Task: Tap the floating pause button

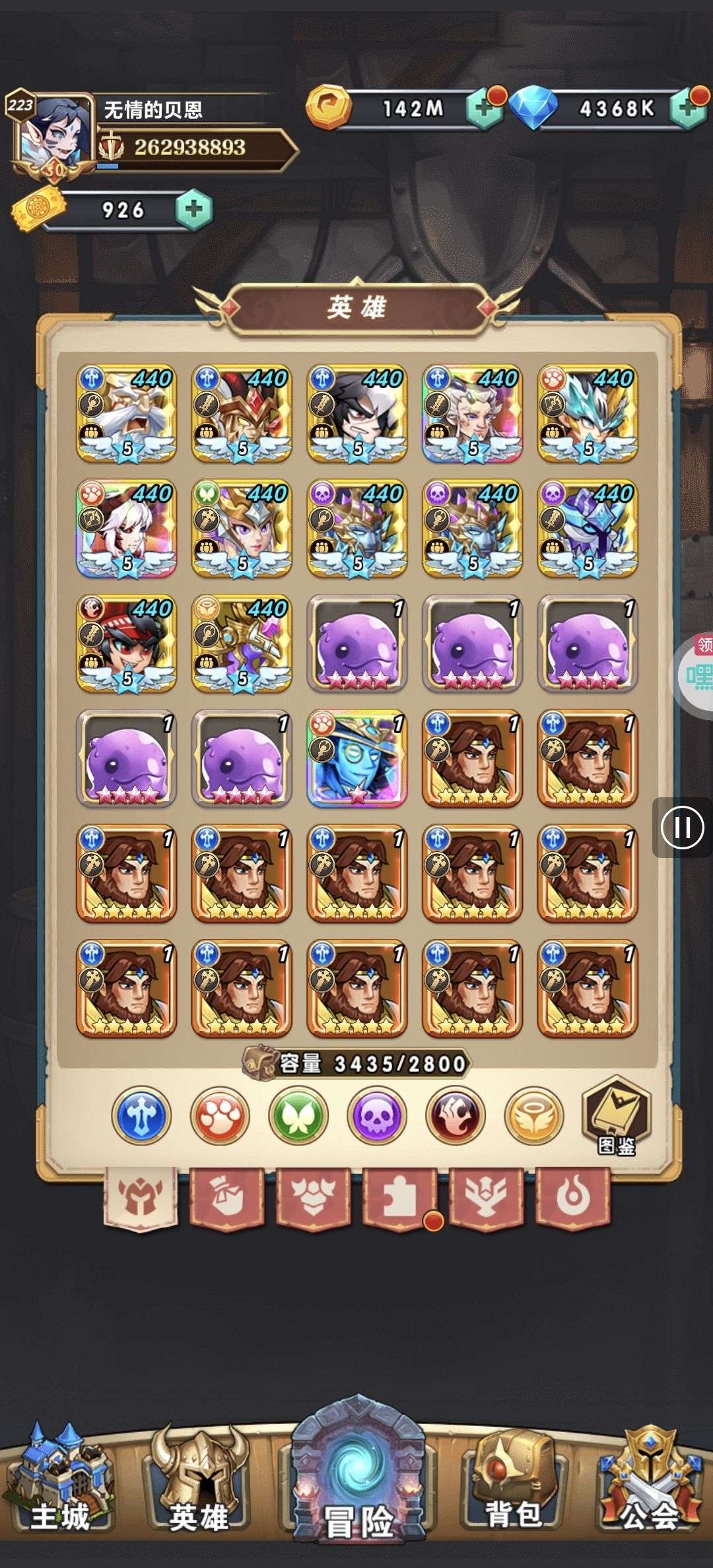Action: point(683,827)
